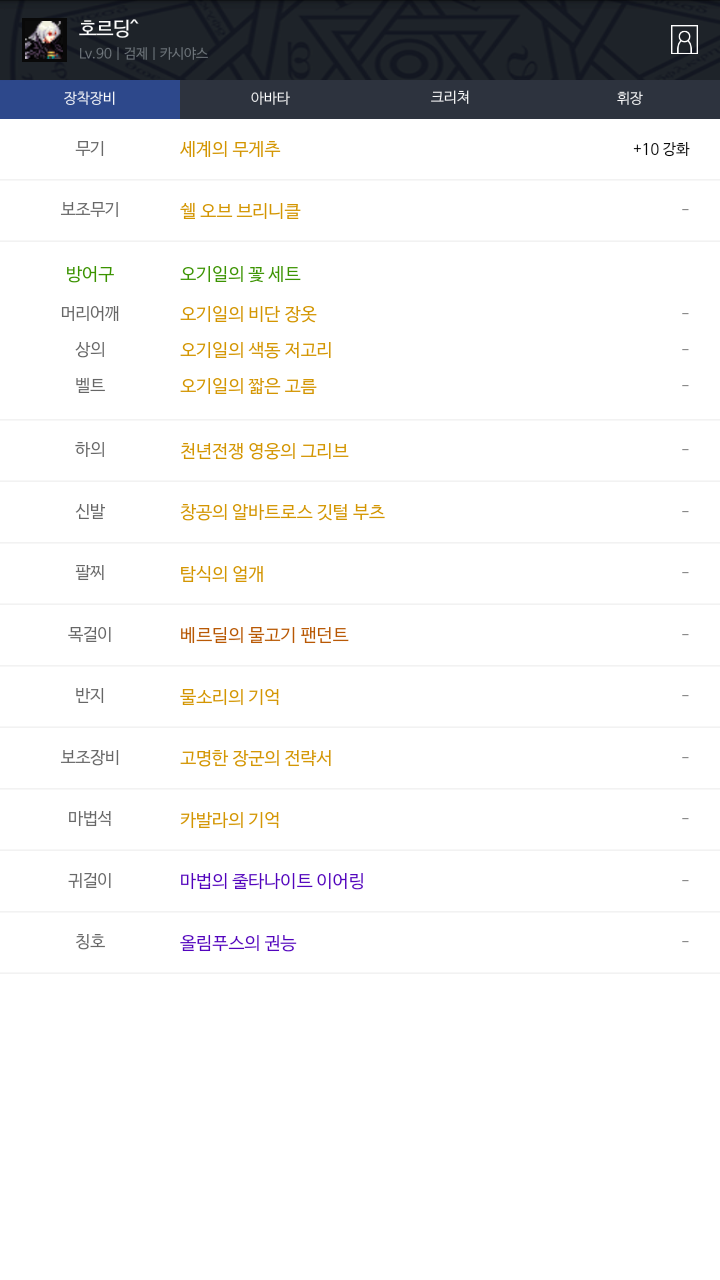Open 베르딜의 물고기 팬던트 necklace
This screenshot has width=720, height=1280.
(264, 635)
